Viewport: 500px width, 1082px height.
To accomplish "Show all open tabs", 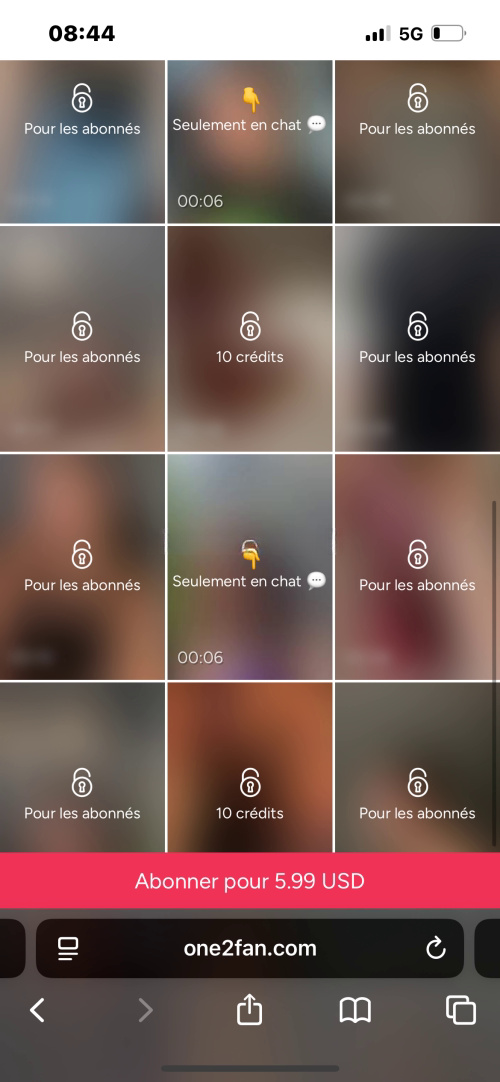I will 461,1011.
